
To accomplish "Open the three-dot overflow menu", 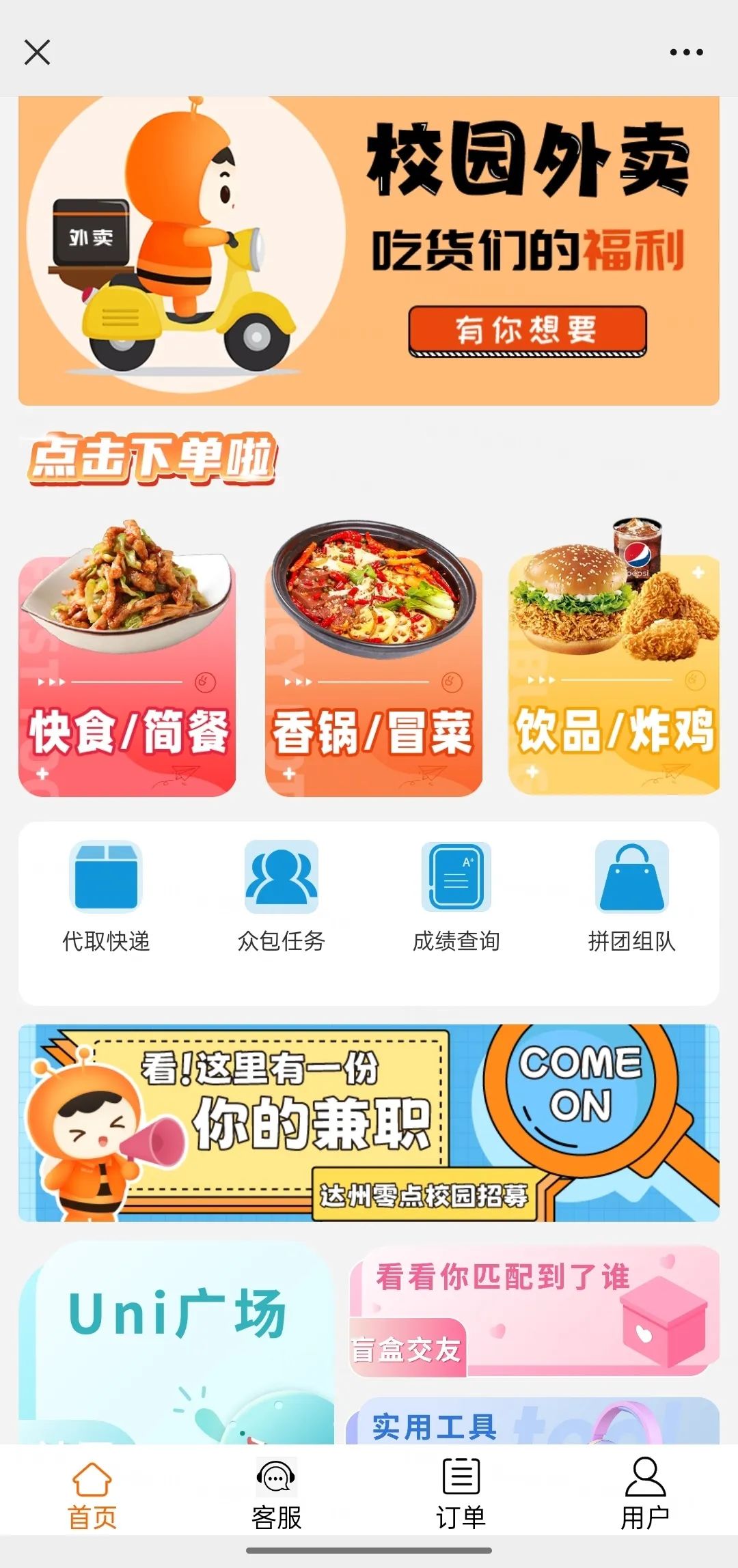I will (686, 52).
